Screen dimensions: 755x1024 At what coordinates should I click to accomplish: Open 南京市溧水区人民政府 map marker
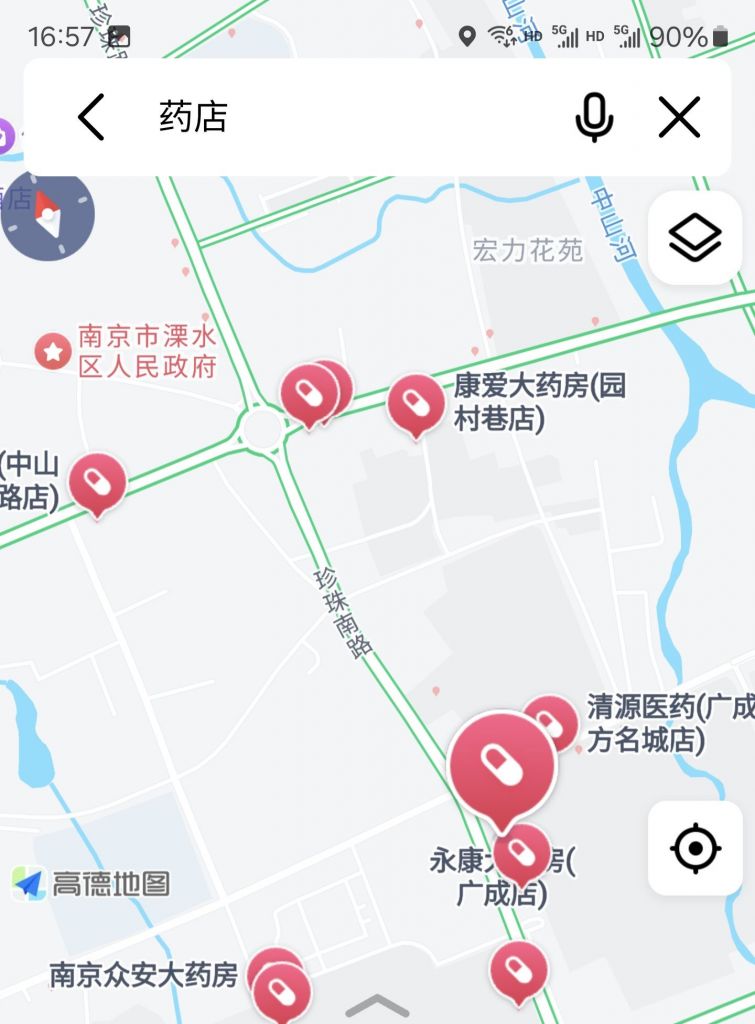[x=51, y=351]
